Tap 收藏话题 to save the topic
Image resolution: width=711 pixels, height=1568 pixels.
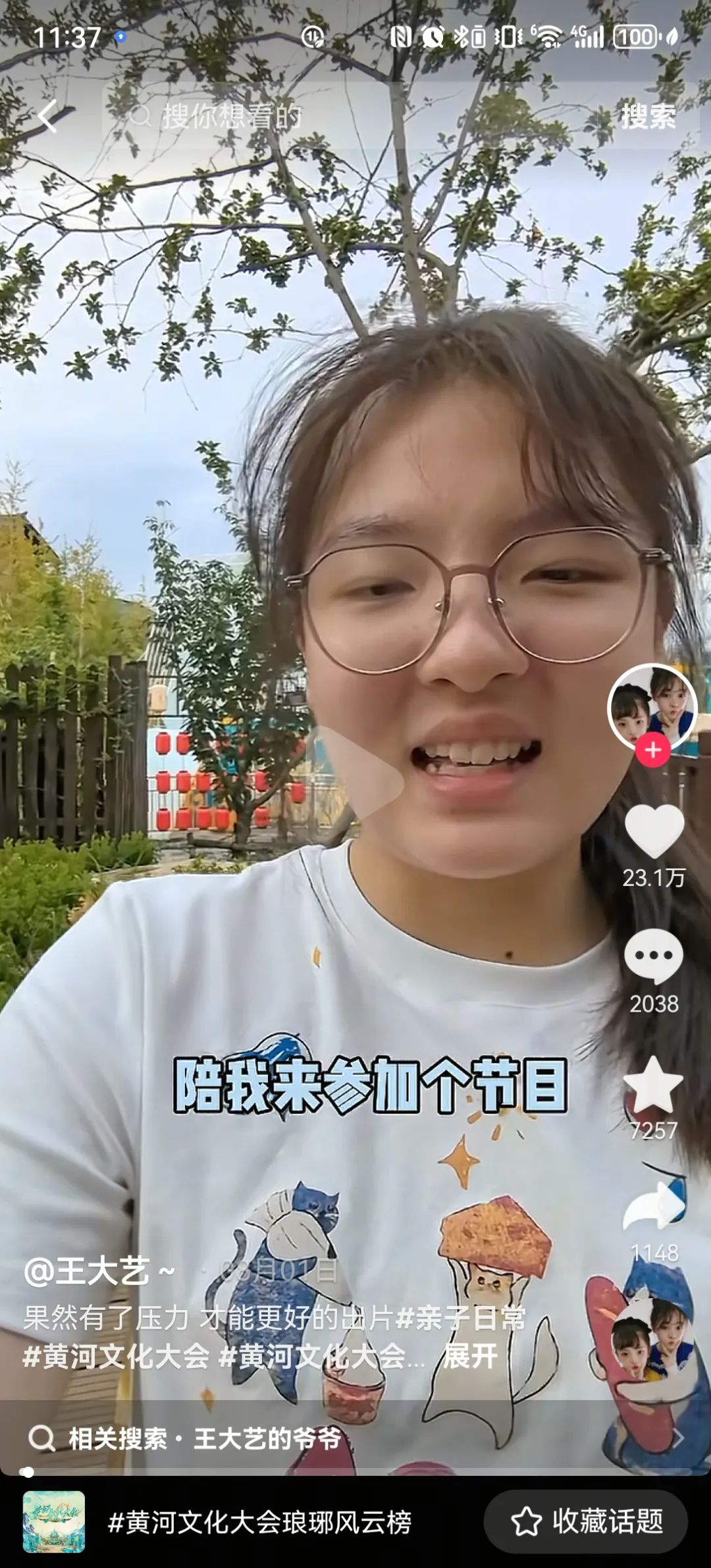coord(586,1522)
